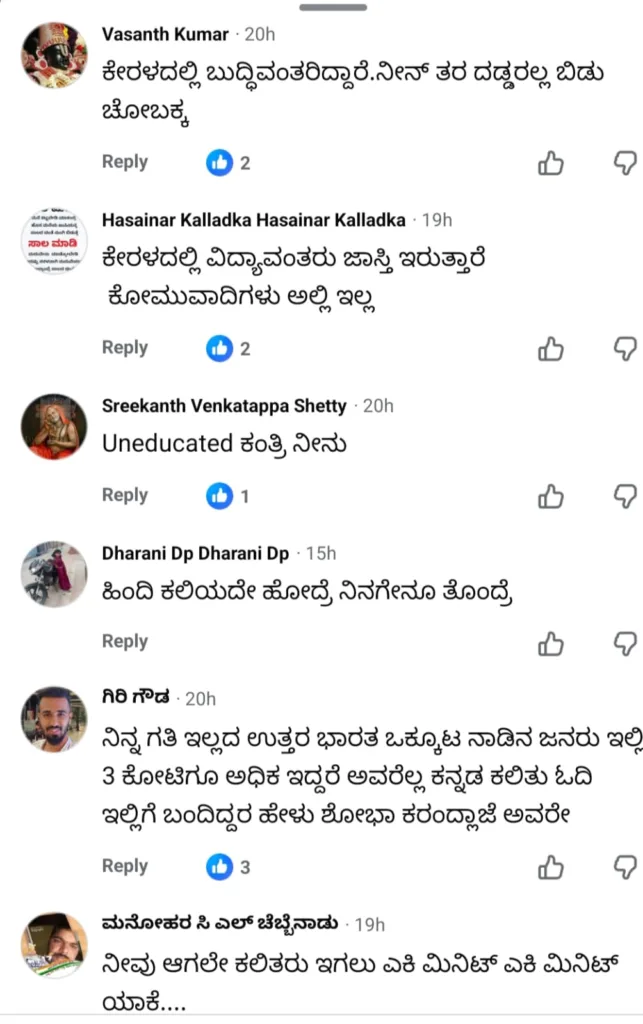Dislike ಗಿರಿ ಗೌಡ's comment
The width and height of the screenshot is (643, 1024).
pos(625,866)
